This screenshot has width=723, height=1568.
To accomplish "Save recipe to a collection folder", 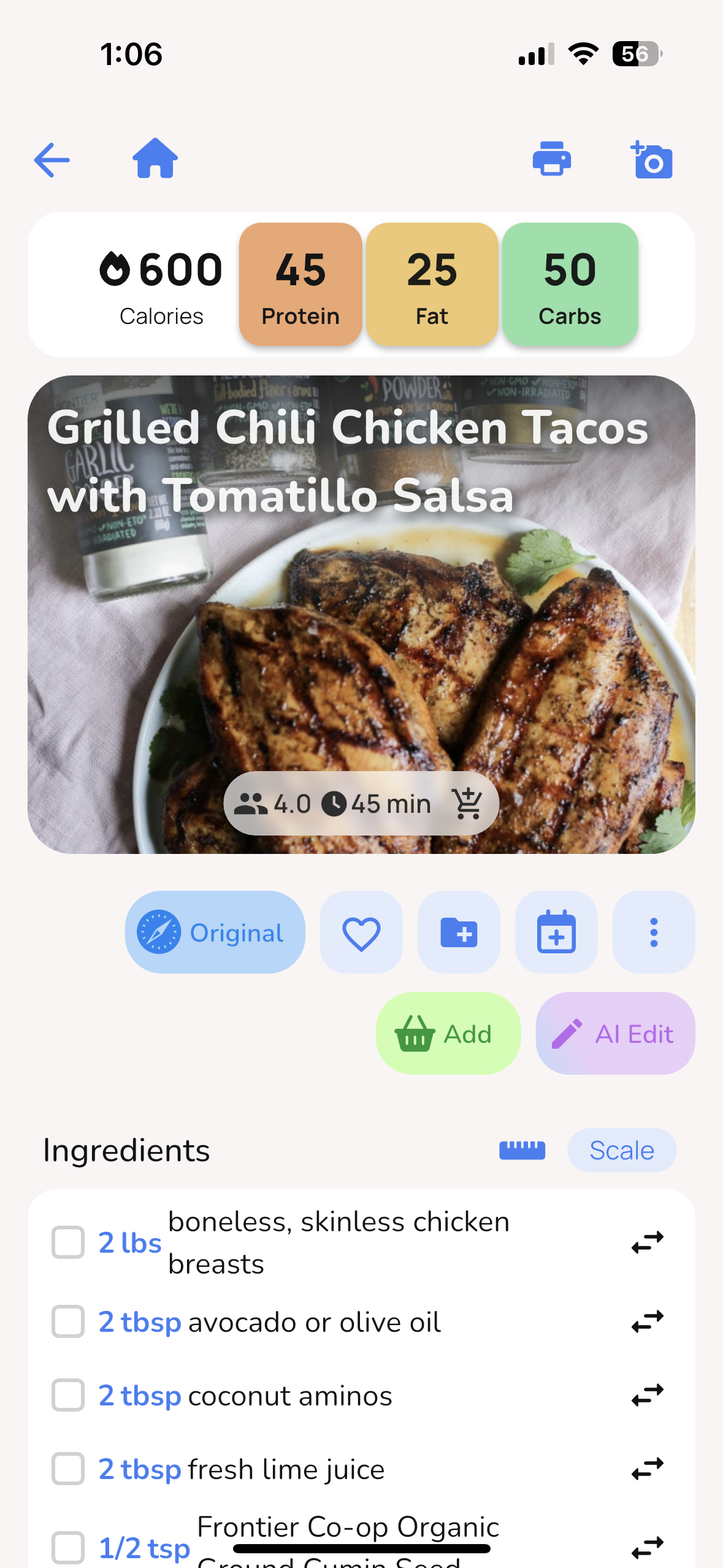I will tap(459, 932).
